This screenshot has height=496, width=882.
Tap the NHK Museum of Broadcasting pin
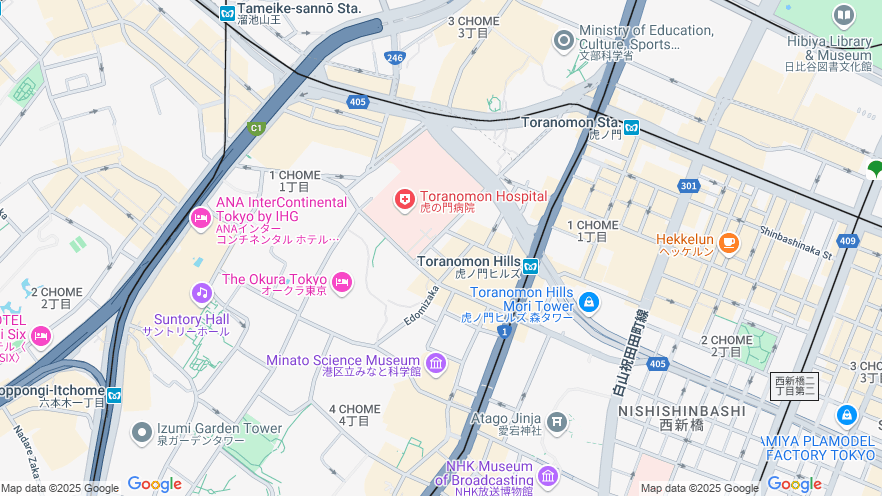[x=546, y=476]
